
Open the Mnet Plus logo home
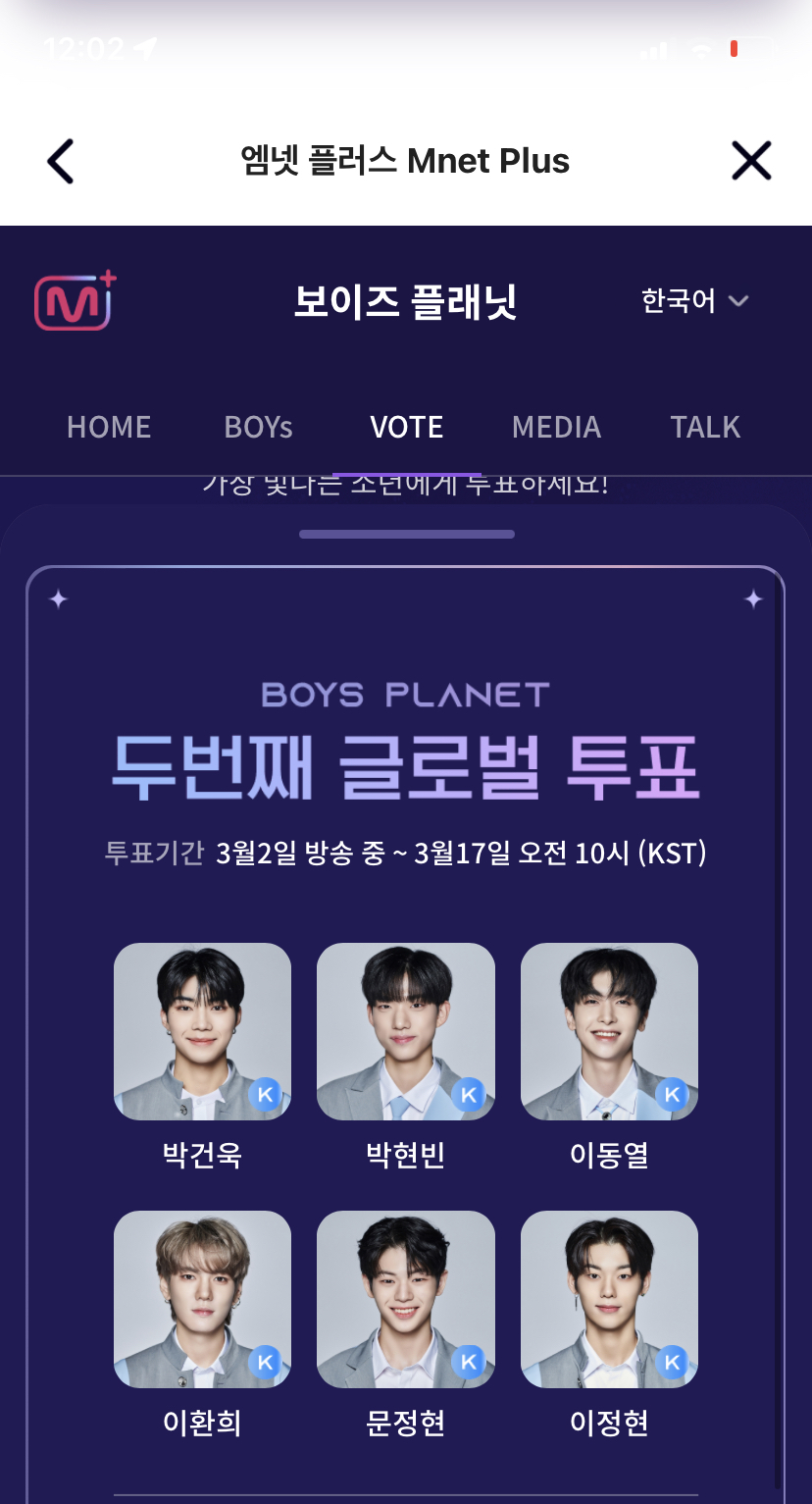click(76, 300)
